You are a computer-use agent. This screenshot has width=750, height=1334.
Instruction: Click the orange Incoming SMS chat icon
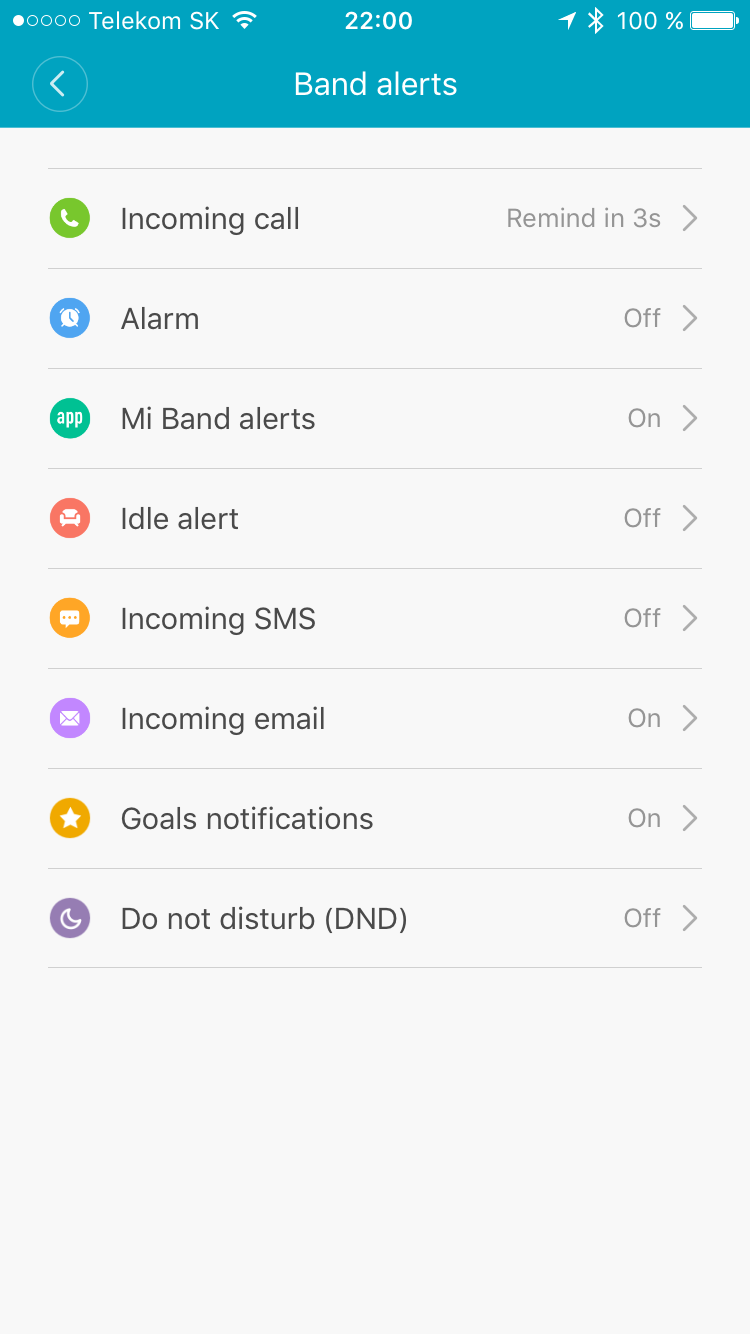pos(69,618)
